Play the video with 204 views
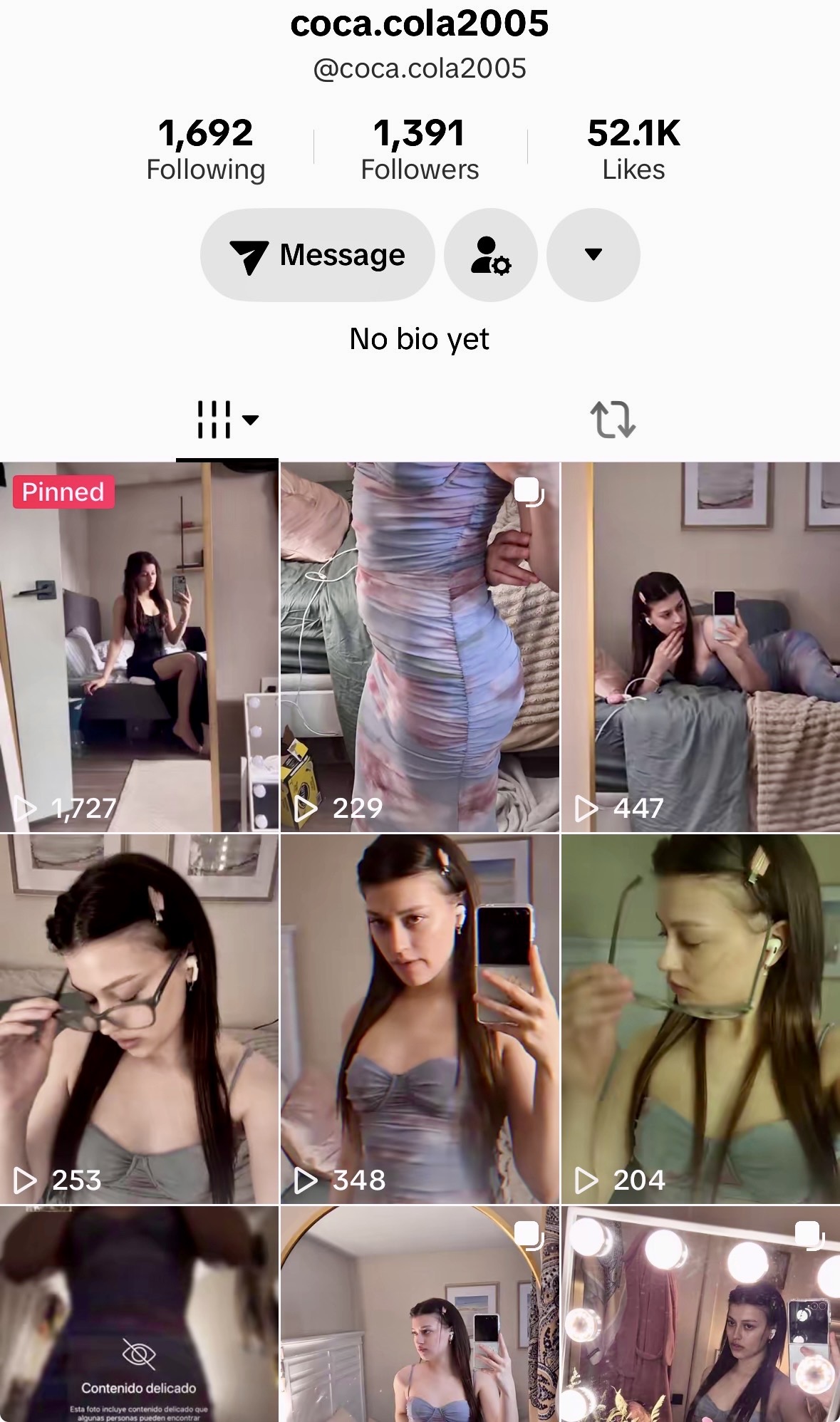The width and height of the screenshot is (840, 1422). pyautogui.click(x=700, y=1019)
